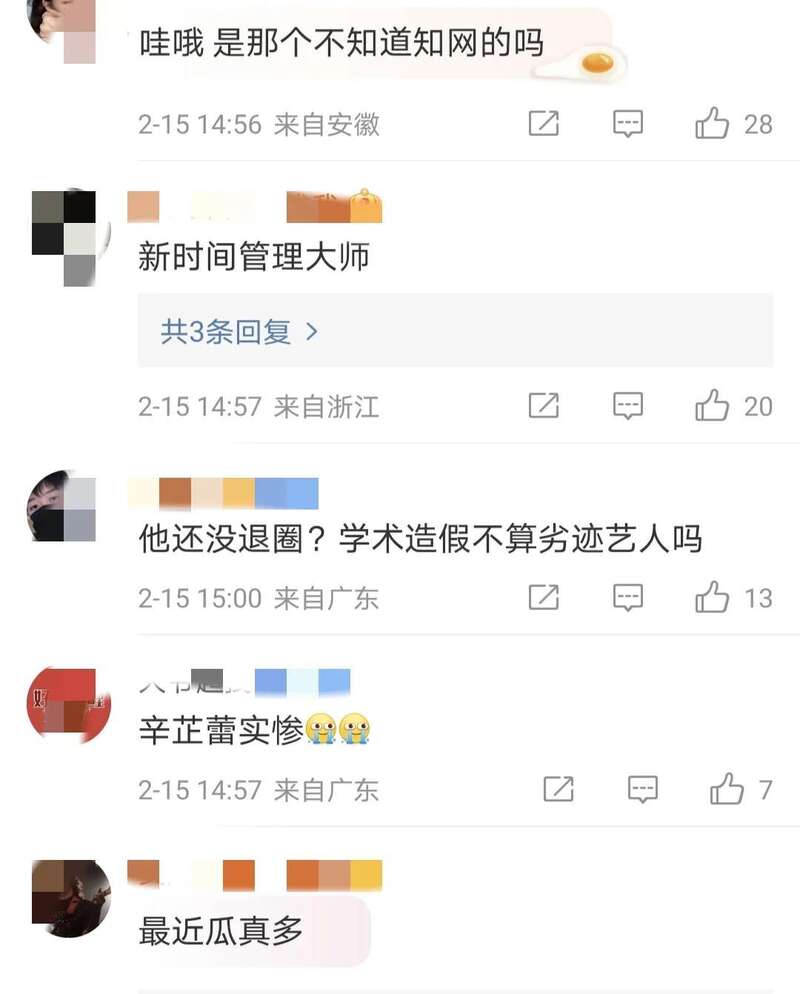
Task: Like the 哇哦 是那个不知道知网的吗 comment
Action: (713, 124)
